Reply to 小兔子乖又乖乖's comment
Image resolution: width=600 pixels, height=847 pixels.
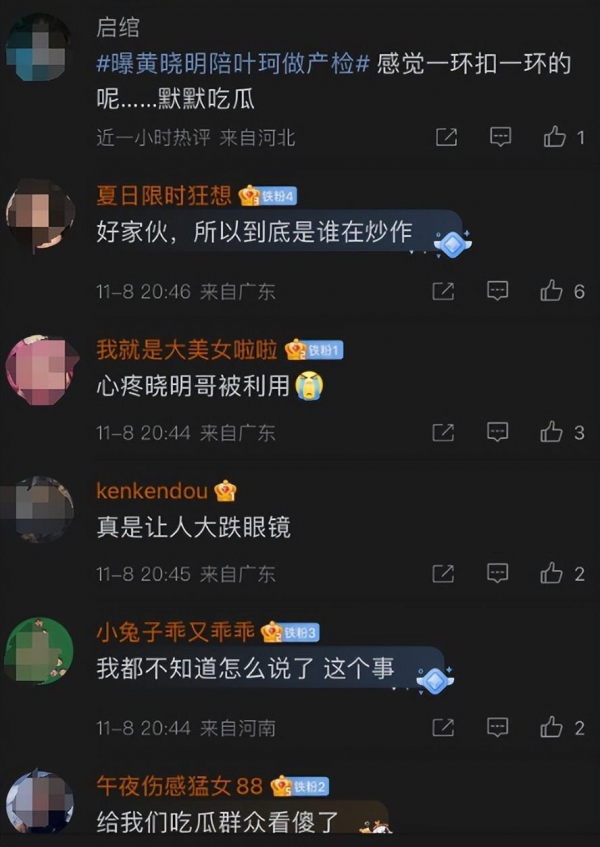497,727
